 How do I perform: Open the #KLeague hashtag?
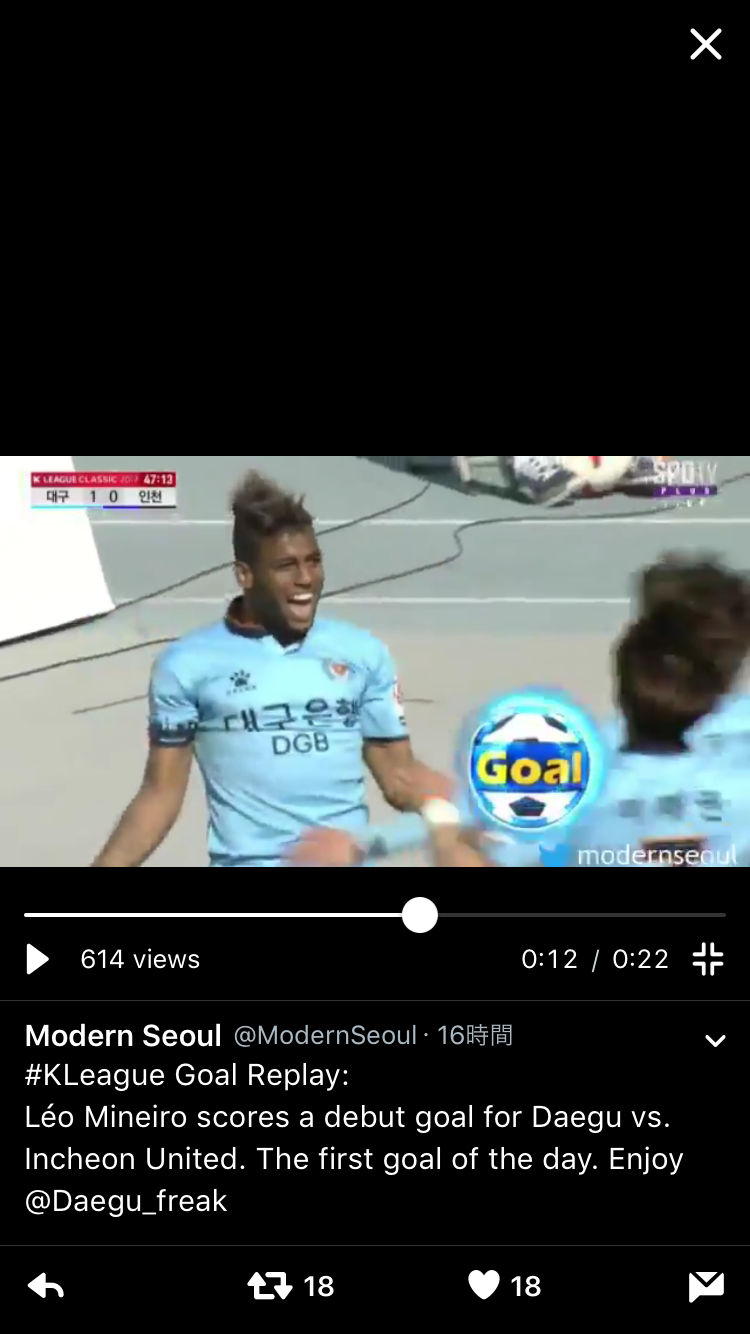click(95, 1075)
